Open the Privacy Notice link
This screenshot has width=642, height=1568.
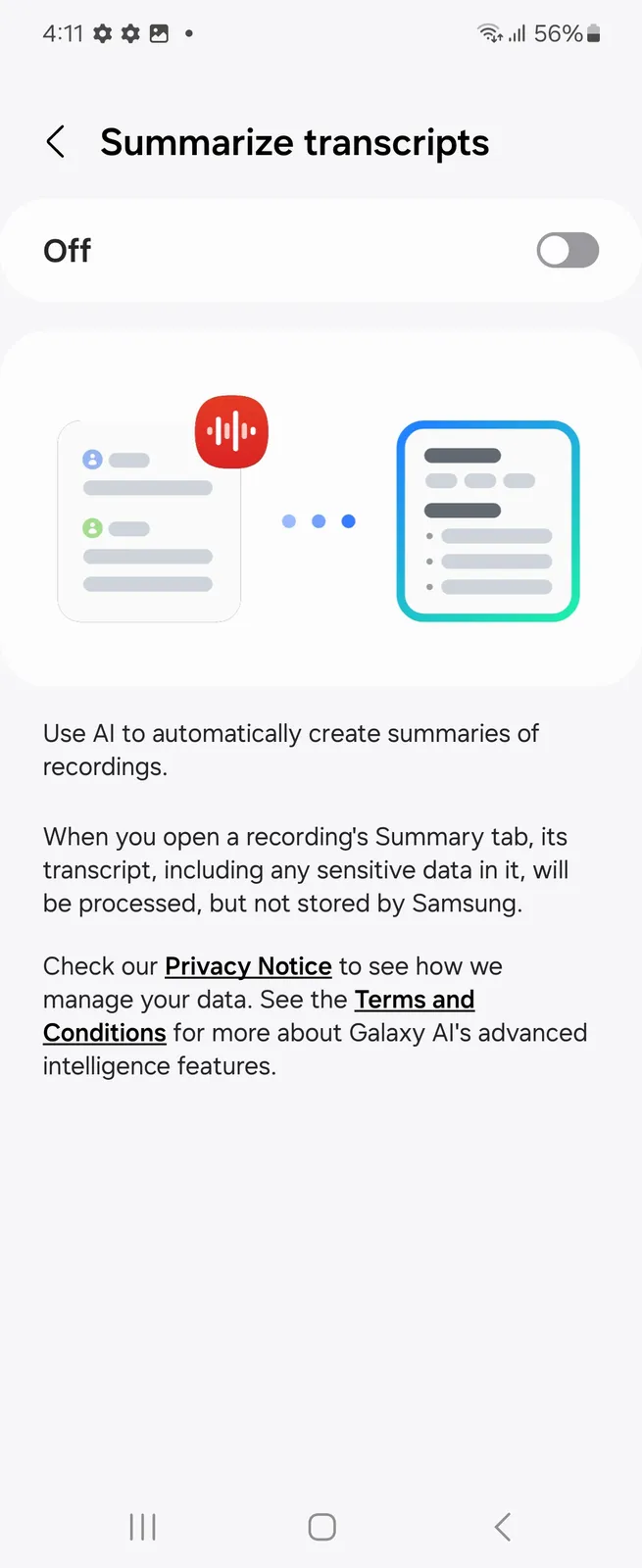coord(248,966)
